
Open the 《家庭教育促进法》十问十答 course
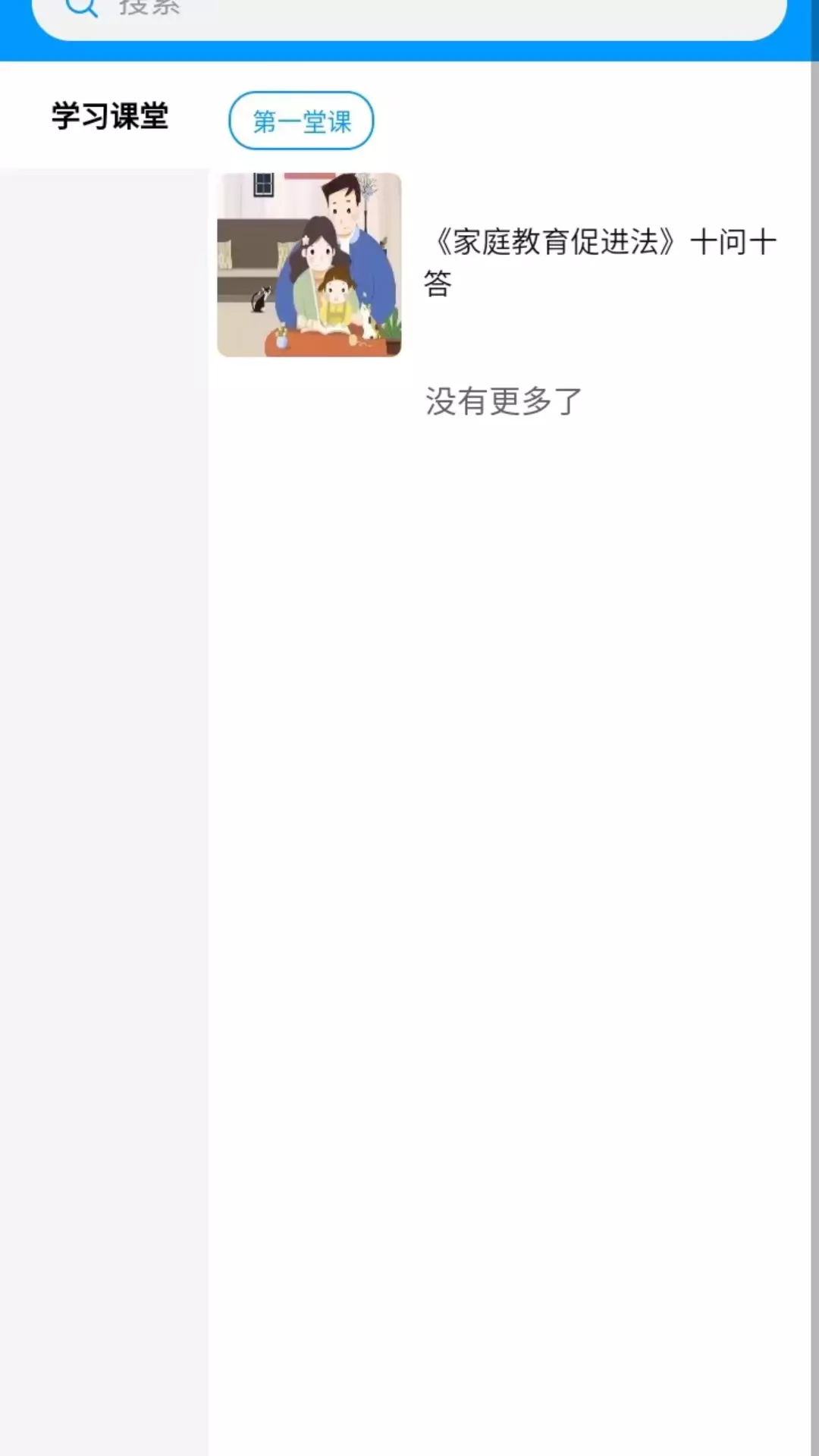point(499,265)
